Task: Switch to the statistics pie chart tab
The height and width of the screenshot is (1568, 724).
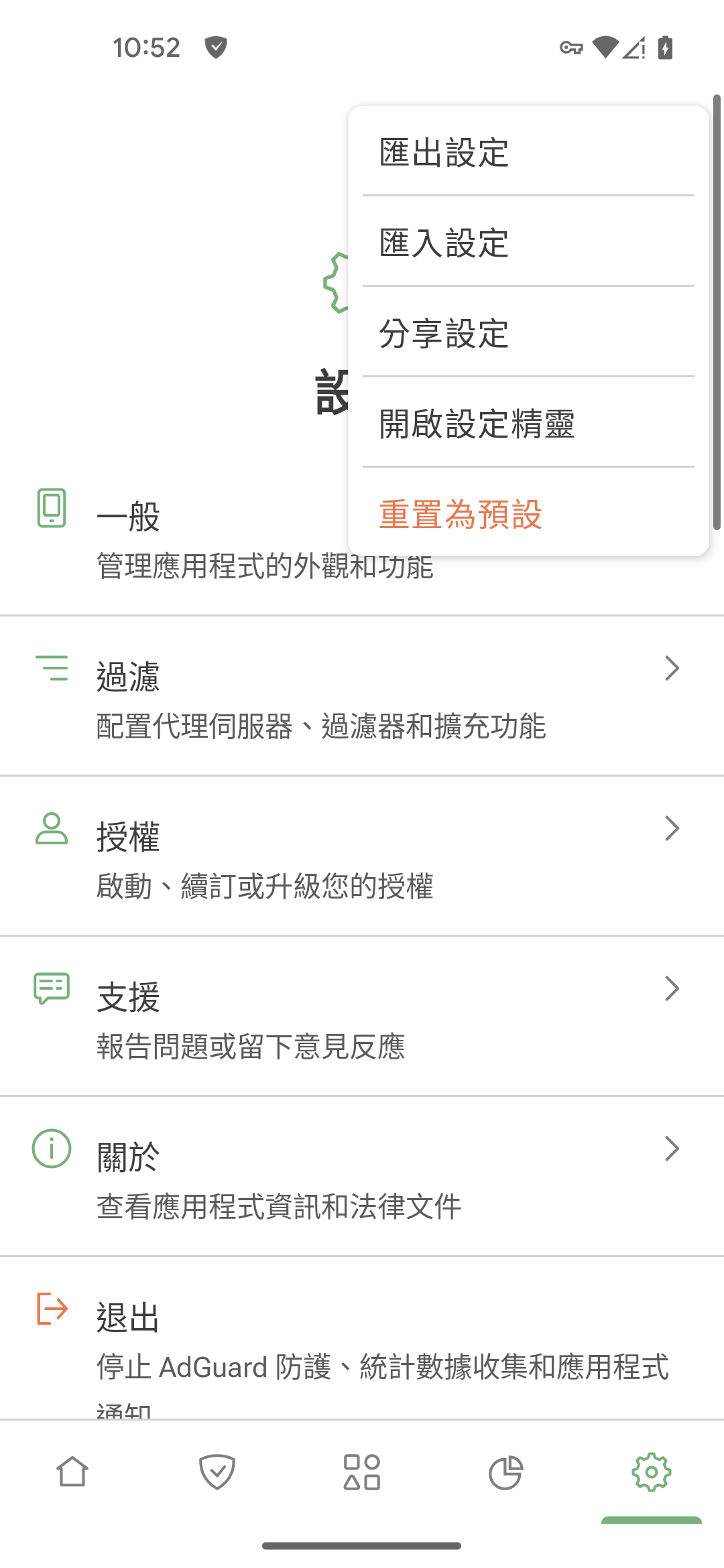Action: 506,1472
